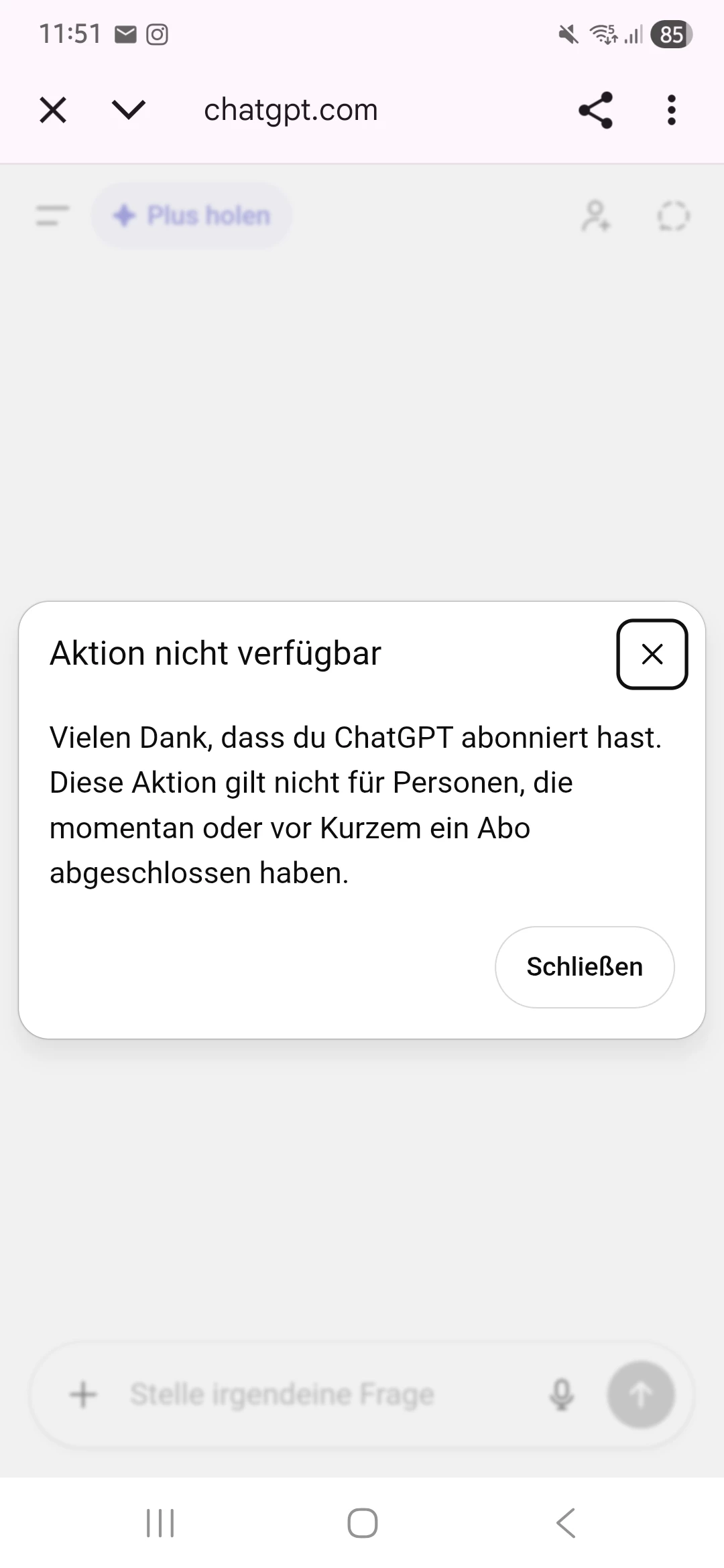Go back using the system back button
The height and width of the screenshot is (1568, 724).
(566, 1523)
